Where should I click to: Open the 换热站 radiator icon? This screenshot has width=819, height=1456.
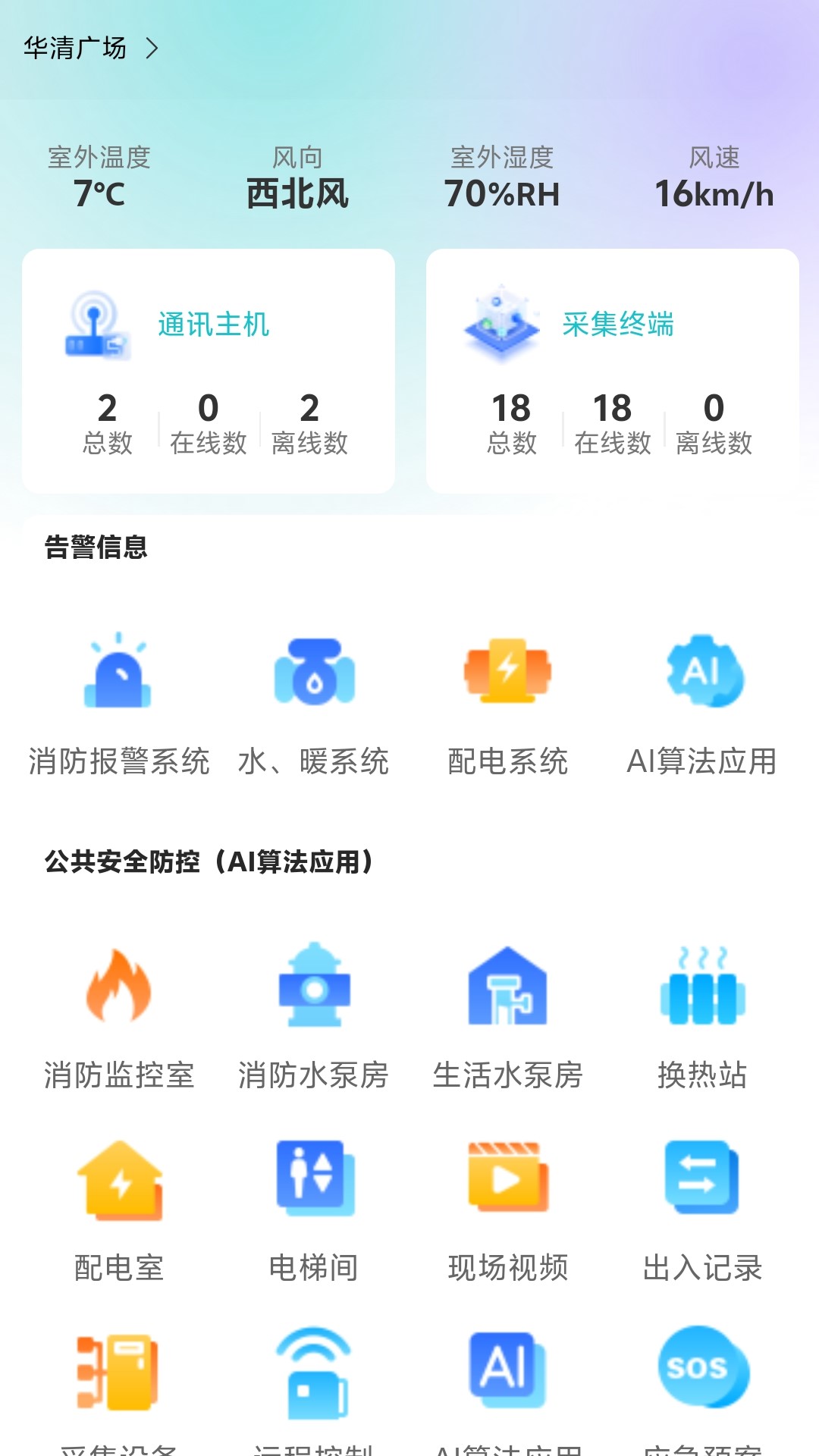(x=701, y=990)
